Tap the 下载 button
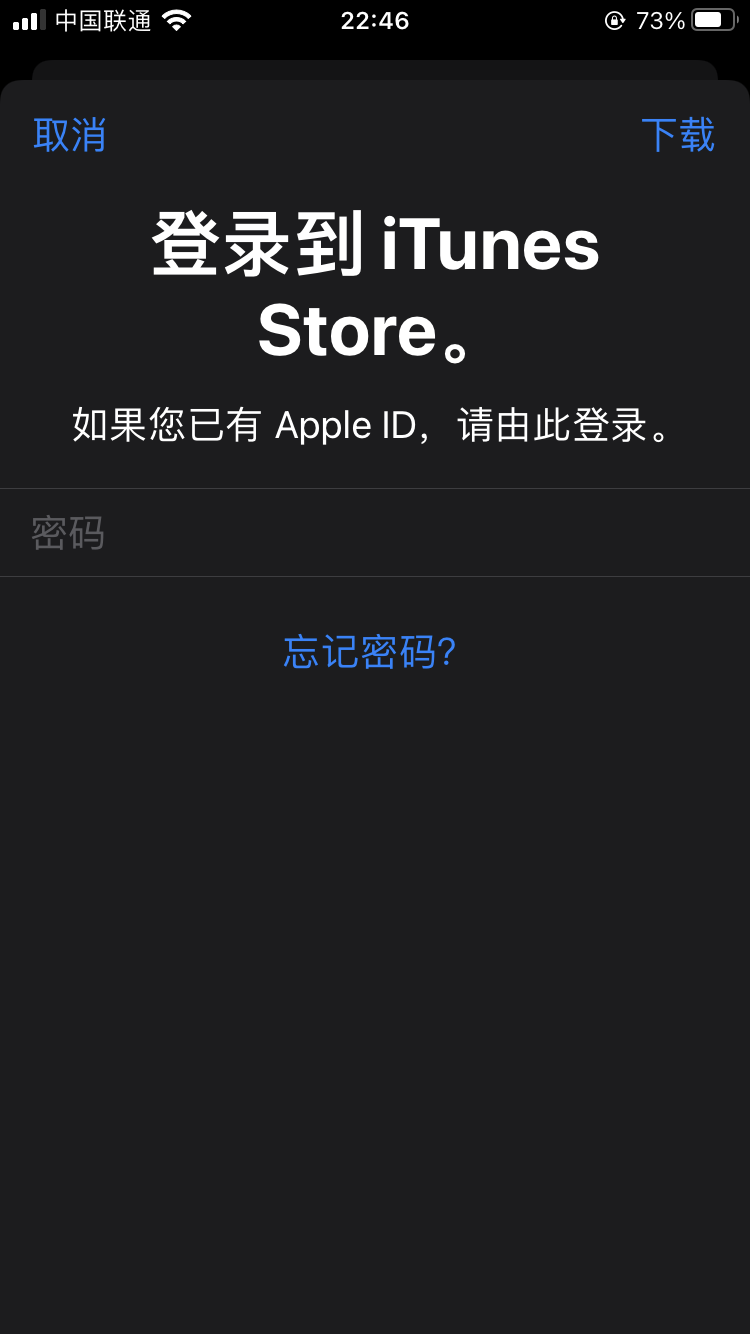Screen dimensions: 750x1334 pos(678,135)
